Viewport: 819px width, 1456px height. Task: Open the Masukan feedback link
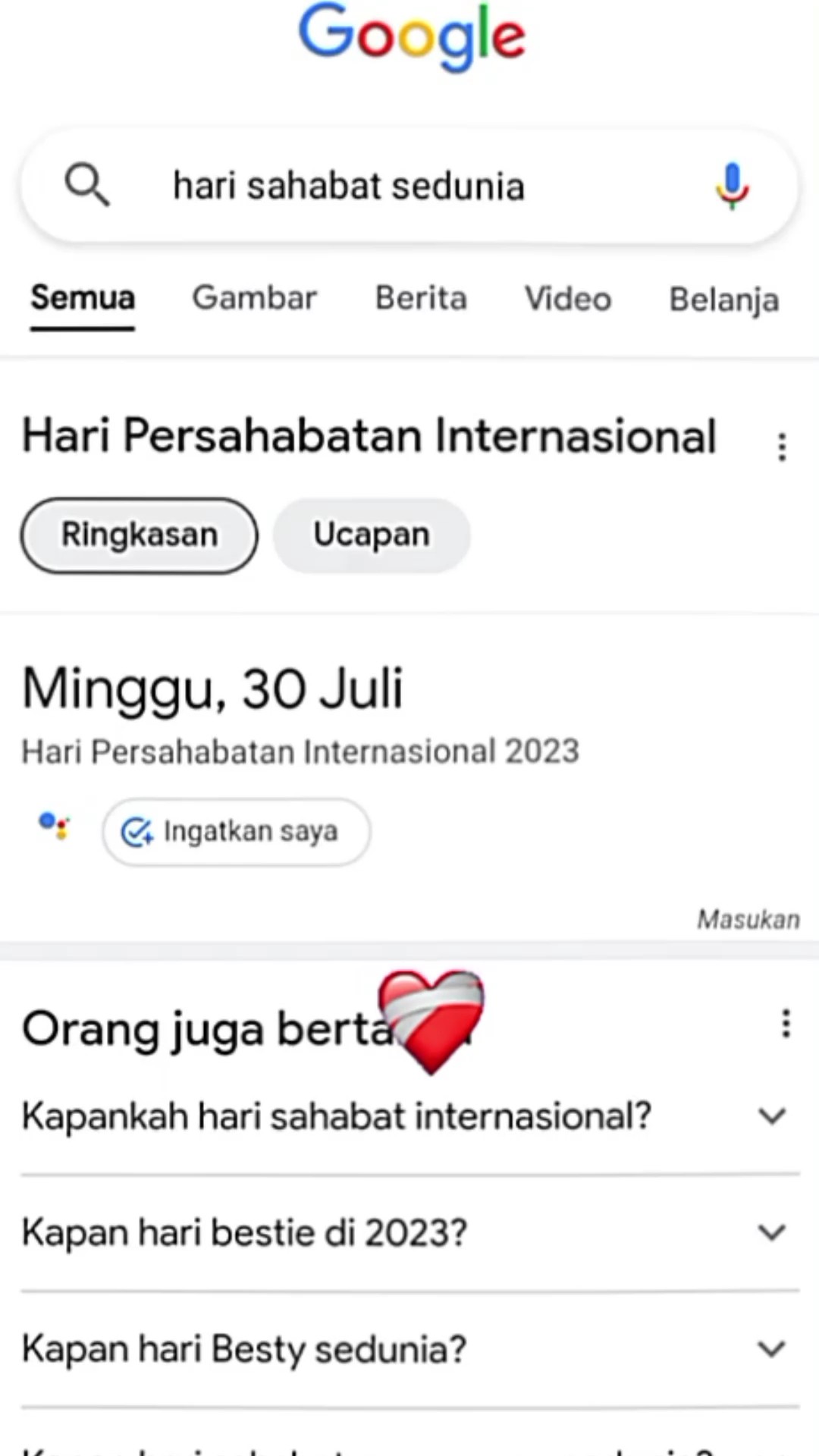[748, 919]
